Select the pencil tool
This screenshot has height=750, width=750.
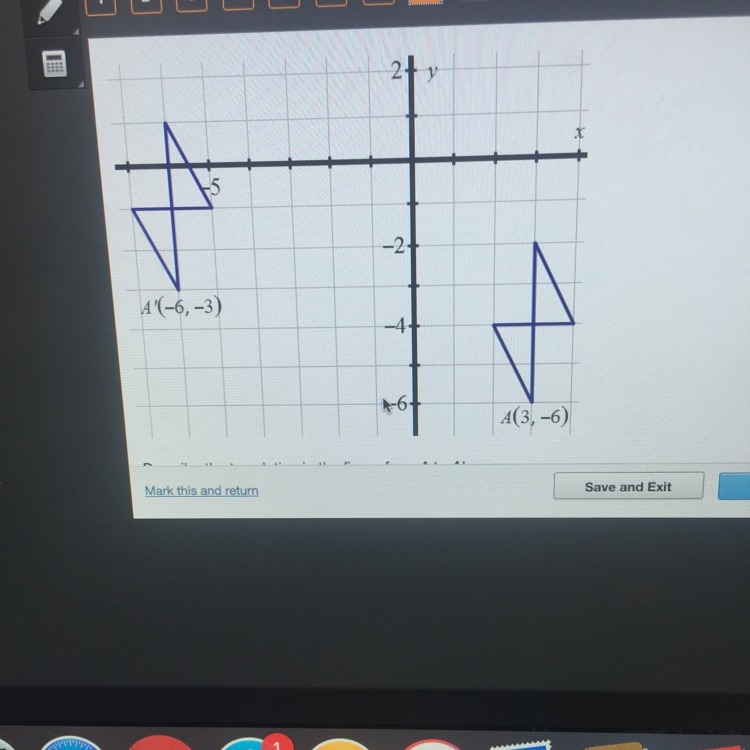(48, 12)
